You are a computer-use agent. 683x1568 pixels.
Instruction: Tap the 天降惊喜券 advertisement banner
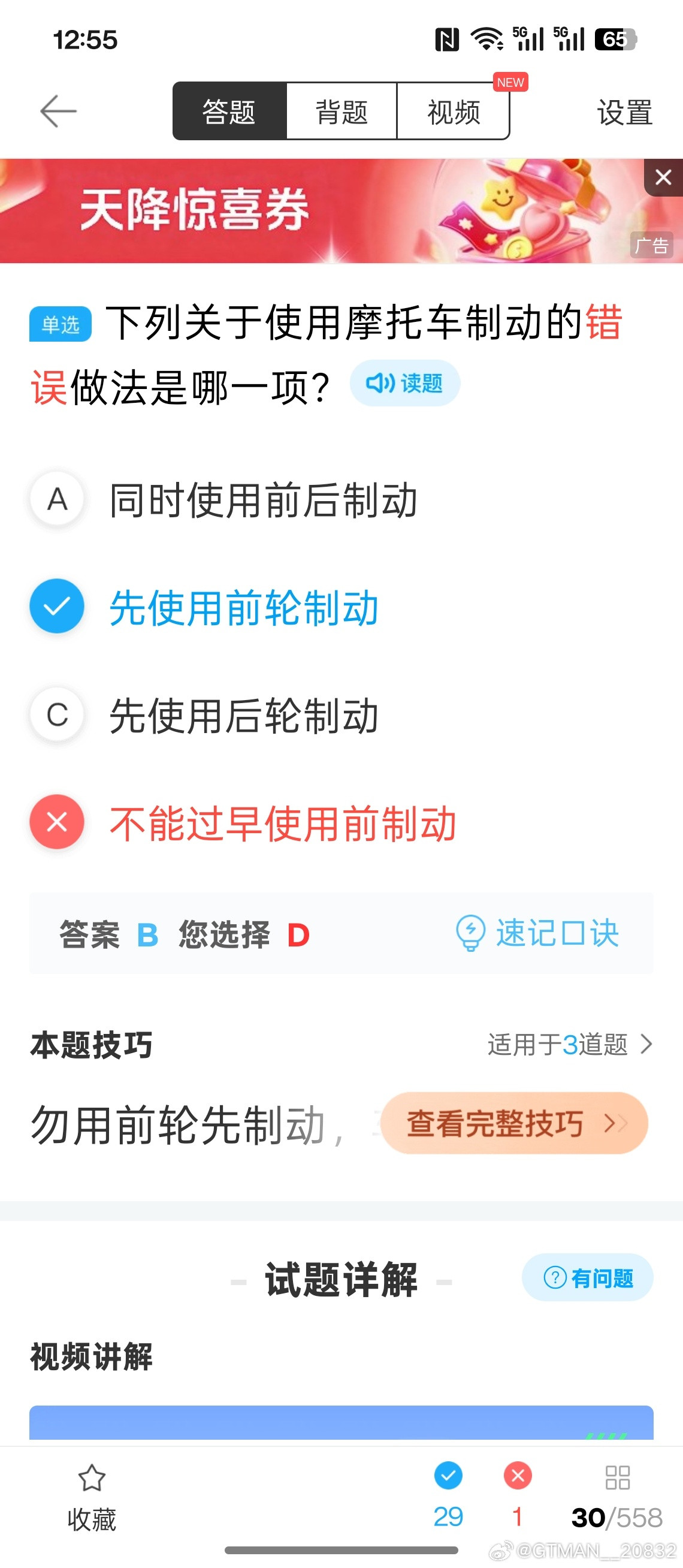pyautogui.click(x=274, y=210)
